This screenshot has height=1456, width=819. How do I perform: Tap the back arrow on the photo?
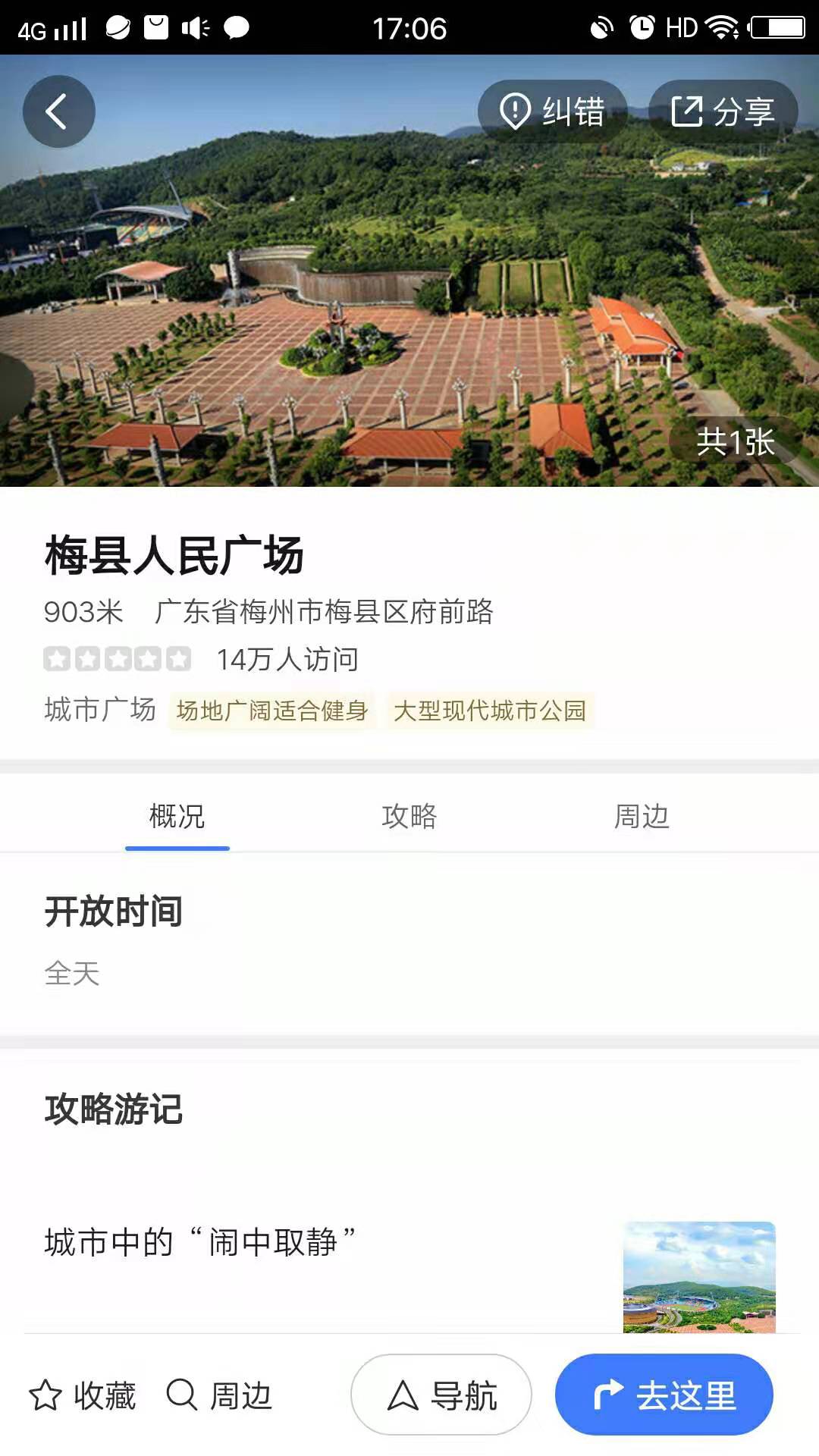pyautogui.click(x=58, y=110)
